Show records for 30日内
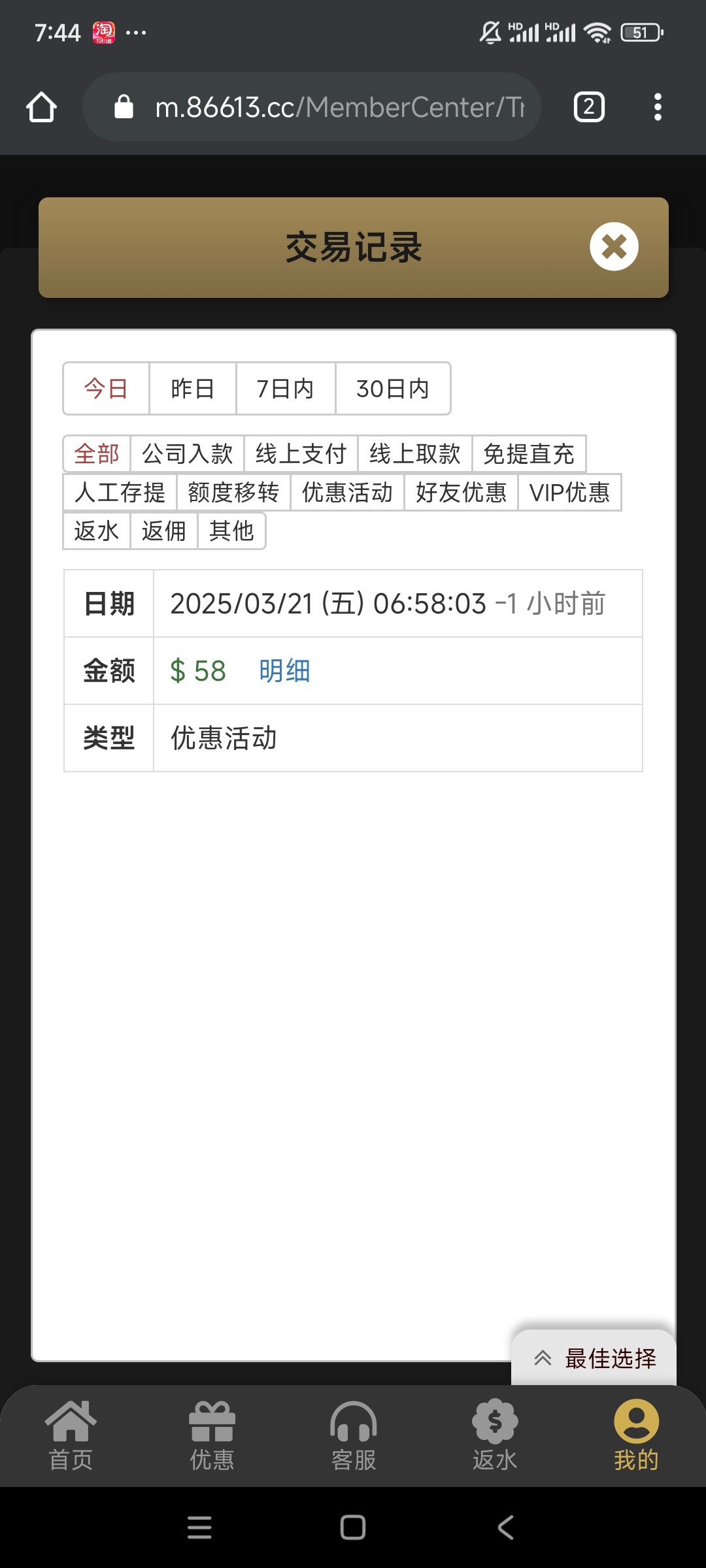Screen dimensions: 706x1568 tap(393, 389)
